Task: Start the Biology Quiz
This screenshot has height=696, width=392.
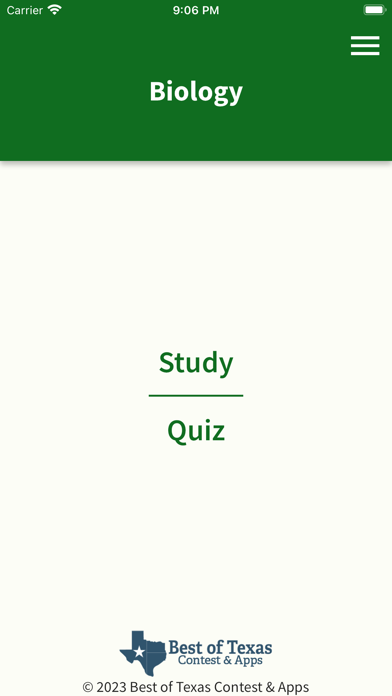Action: tap(196, 431)
